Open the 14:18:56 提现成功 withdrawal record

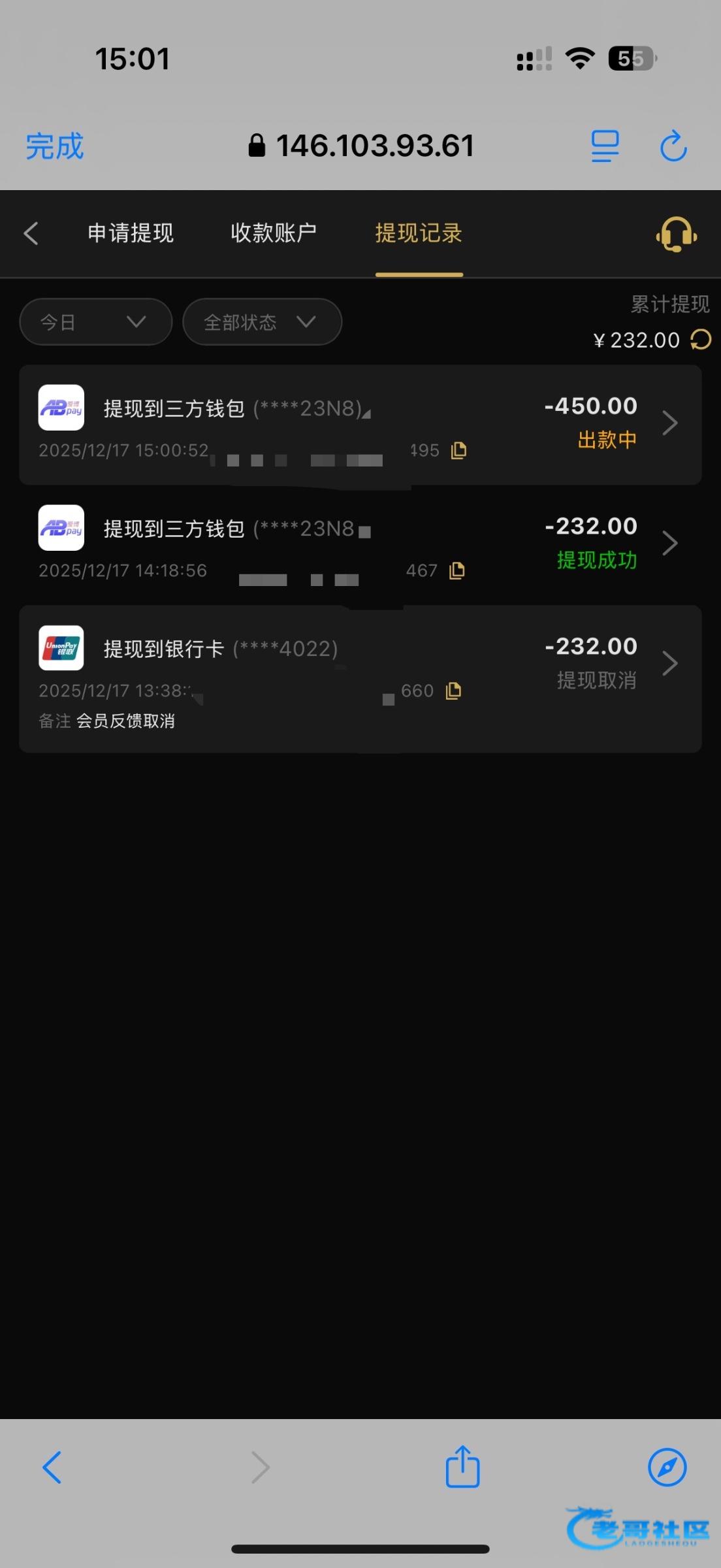pyautogui.click(x=360, y=544)
